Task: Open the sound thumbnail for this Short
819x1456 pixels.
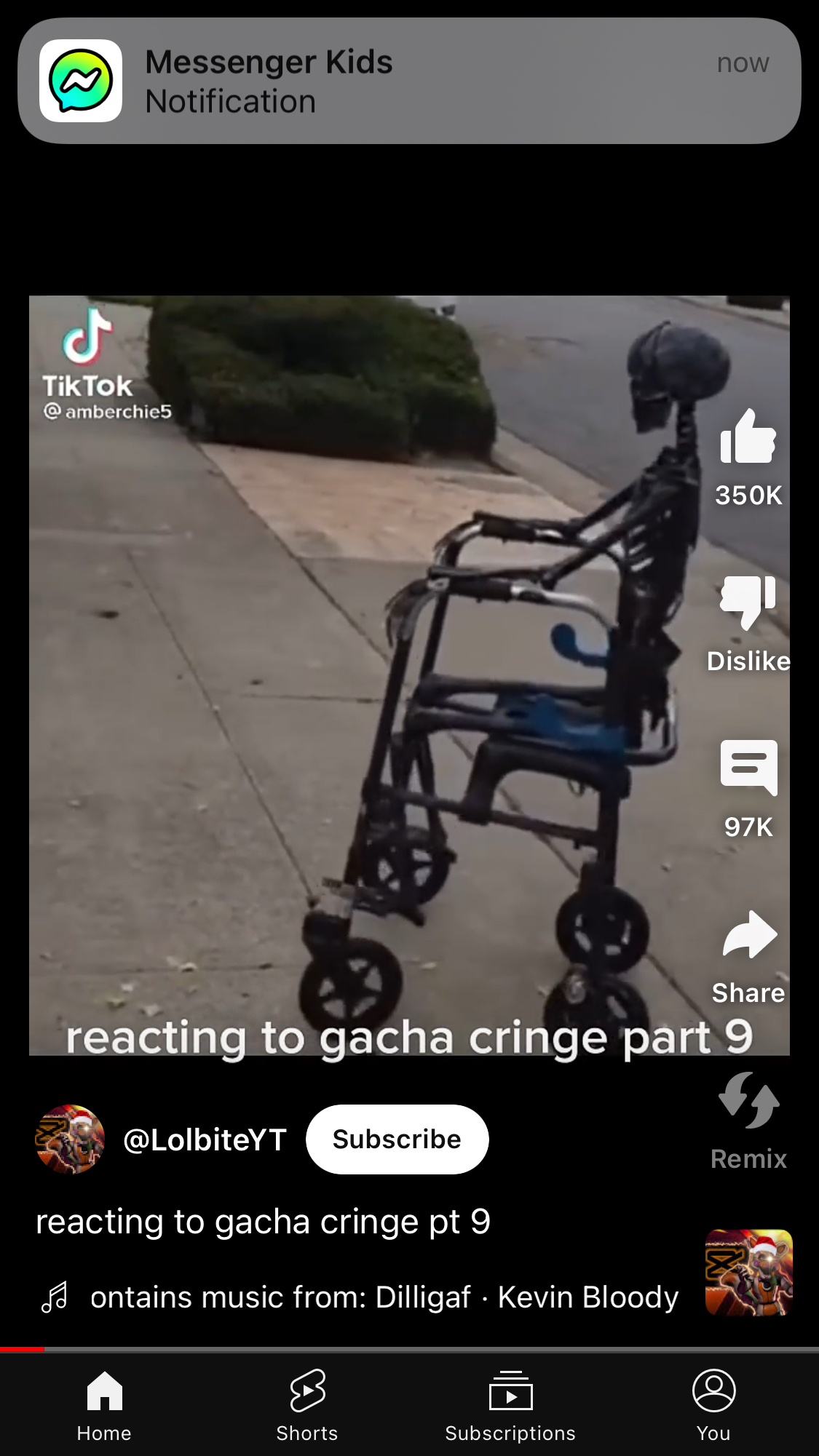Action: (748, 1273)
